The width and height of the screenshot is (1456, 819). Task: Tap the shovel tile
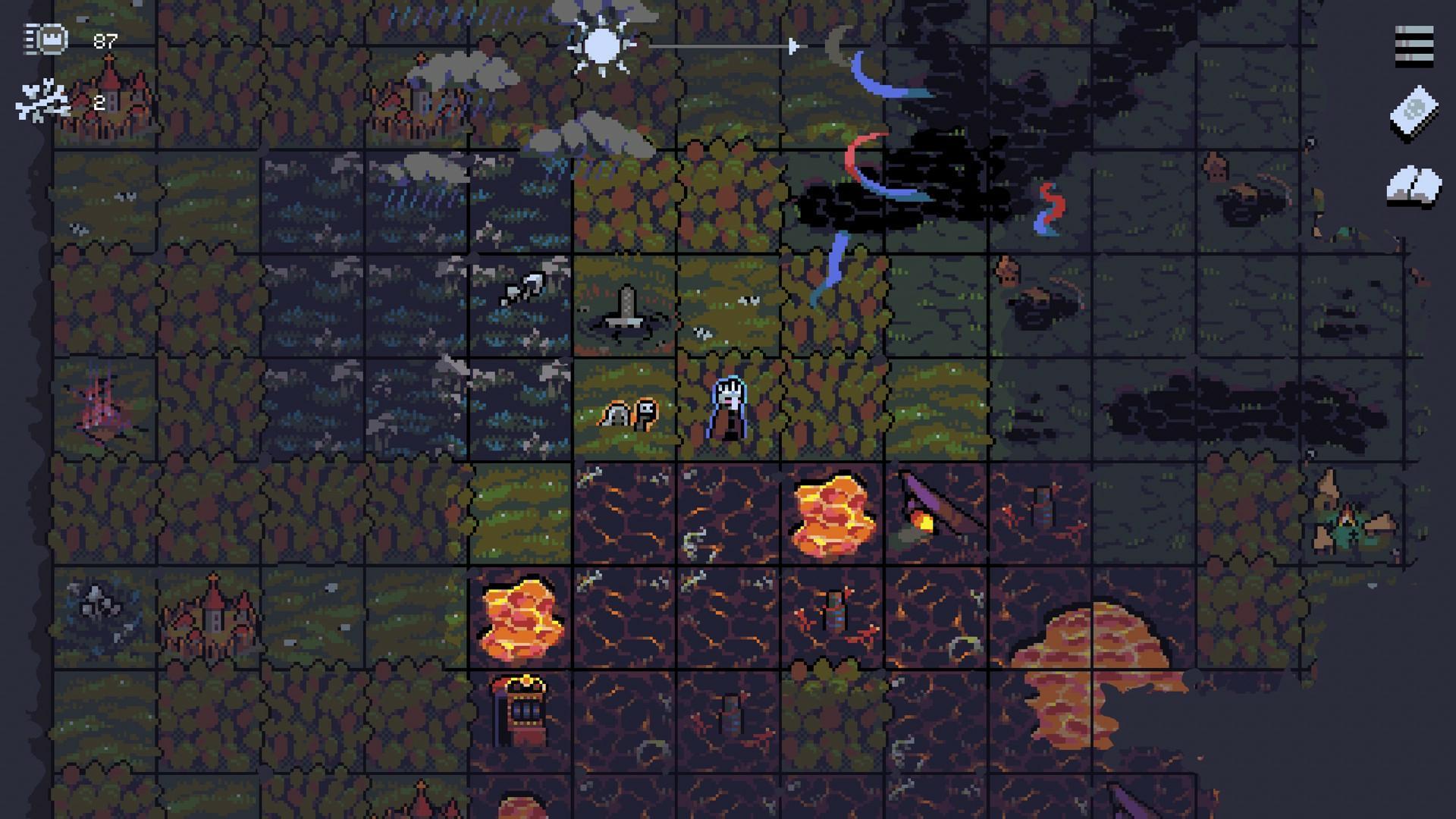coord(523,288)
